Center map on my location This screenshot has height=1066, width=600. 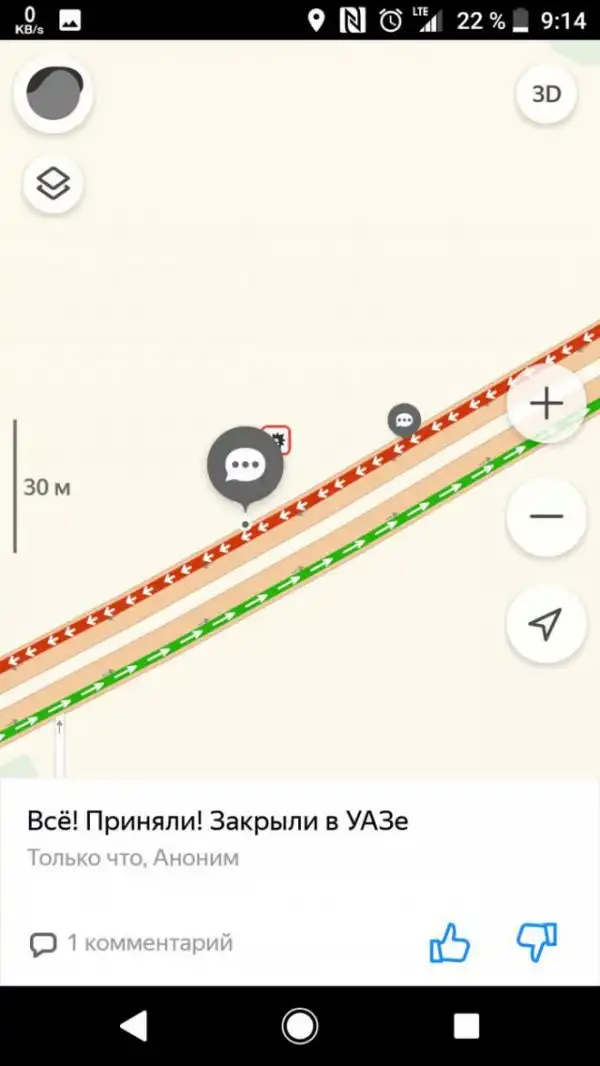click(546, 624)
